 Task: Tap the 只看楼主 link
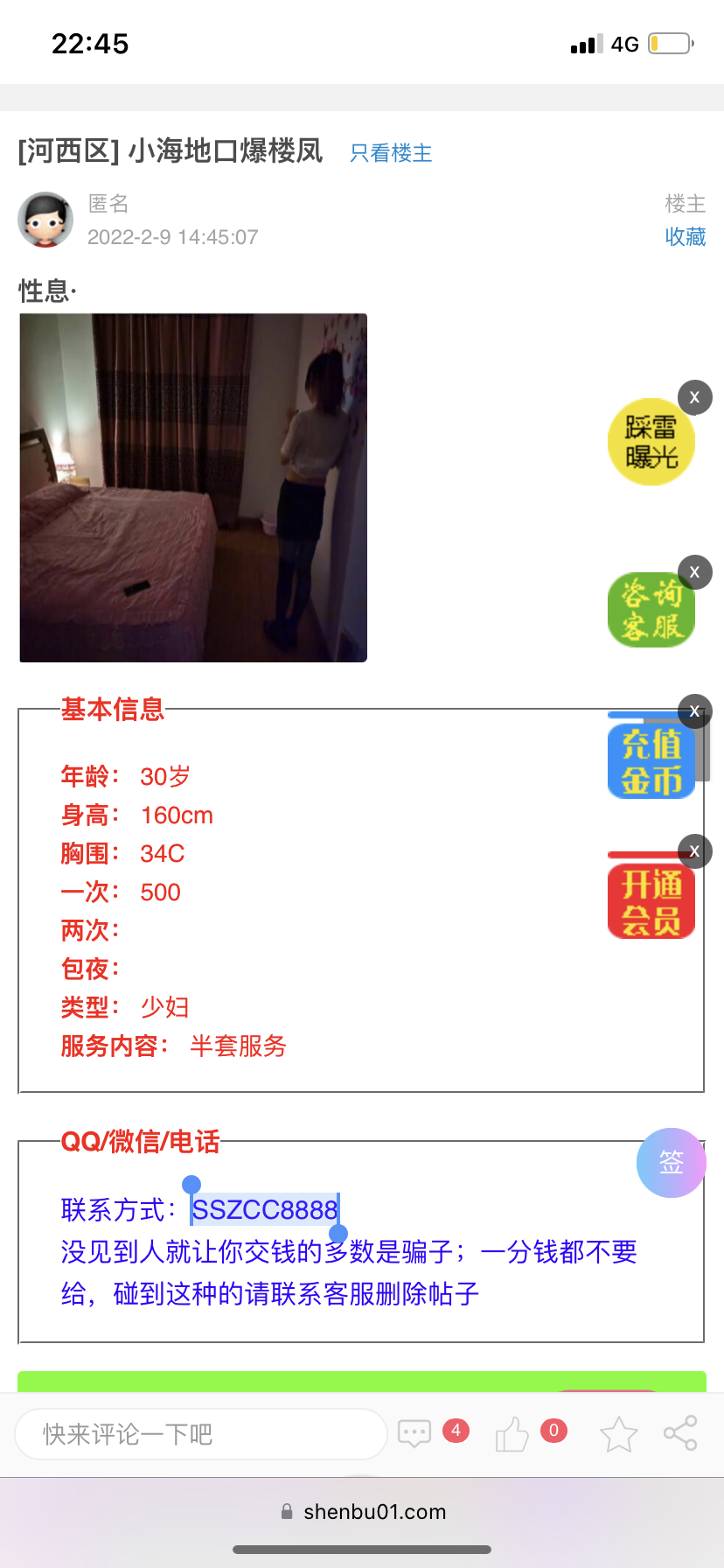point(391,153)
